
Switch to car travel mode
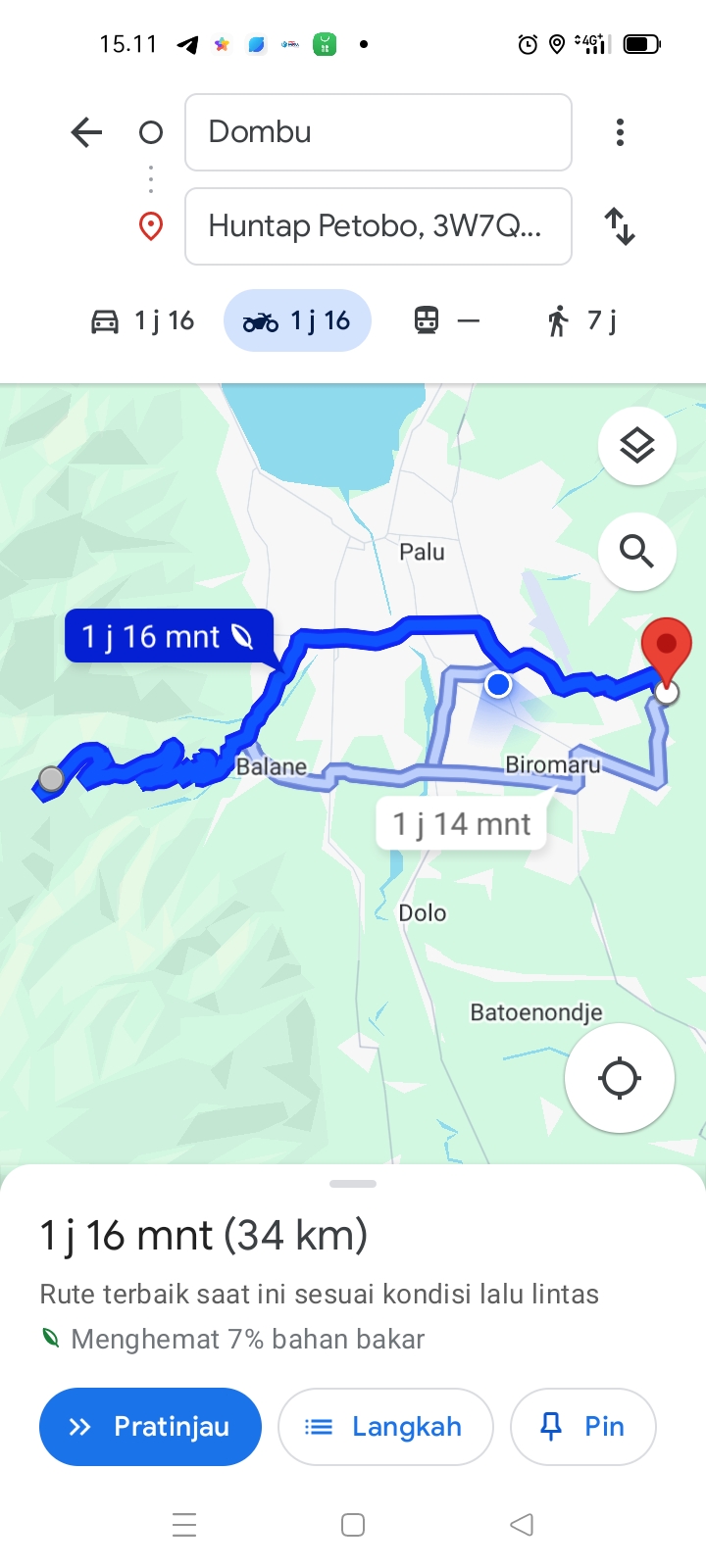coord(142,320)
